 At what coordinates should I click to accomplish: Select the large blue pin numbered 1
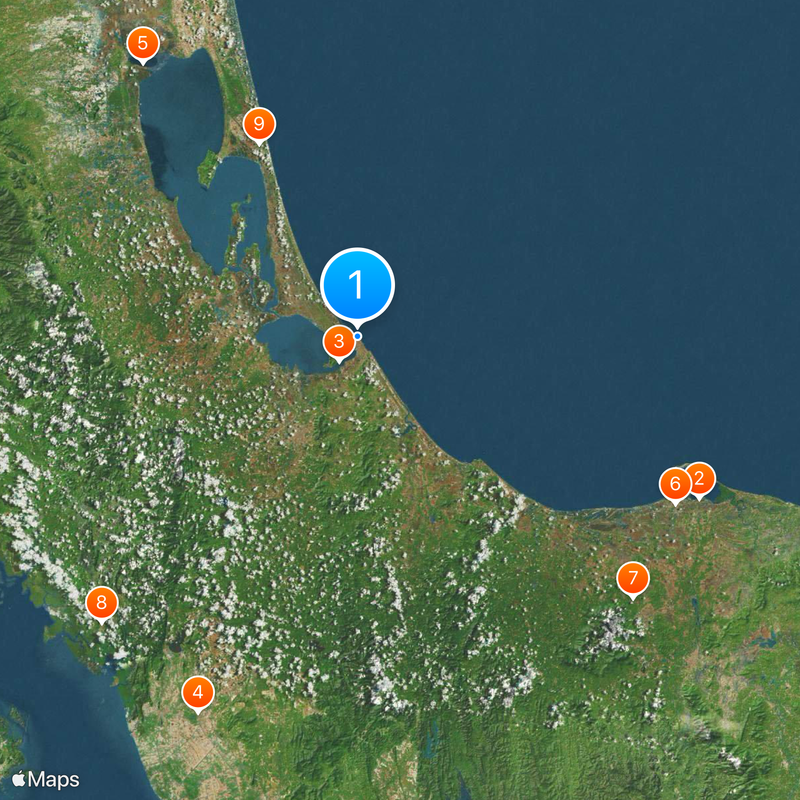pyautogui.click(x=358, y=286)
